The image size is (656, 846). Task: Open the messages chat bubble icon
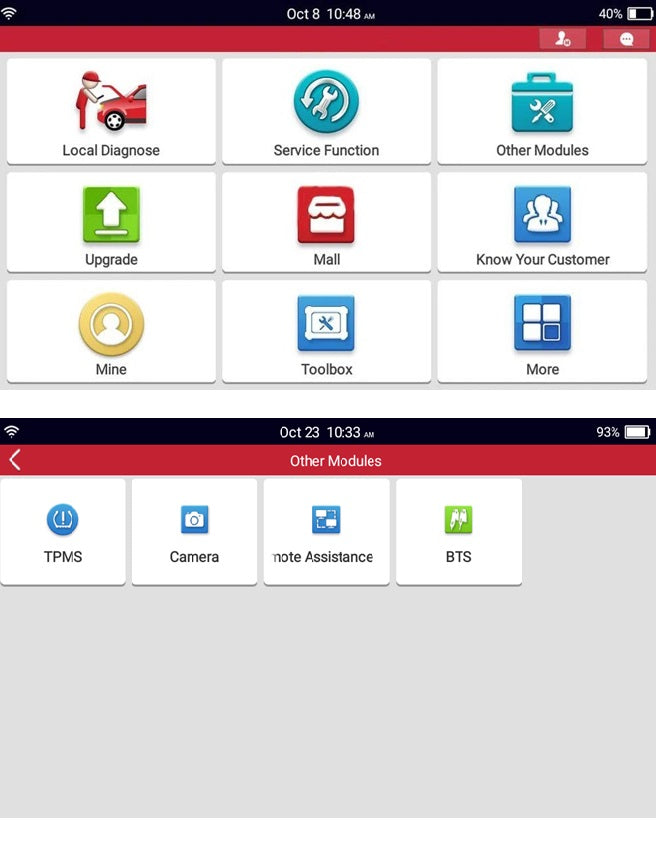pos(626,39)
